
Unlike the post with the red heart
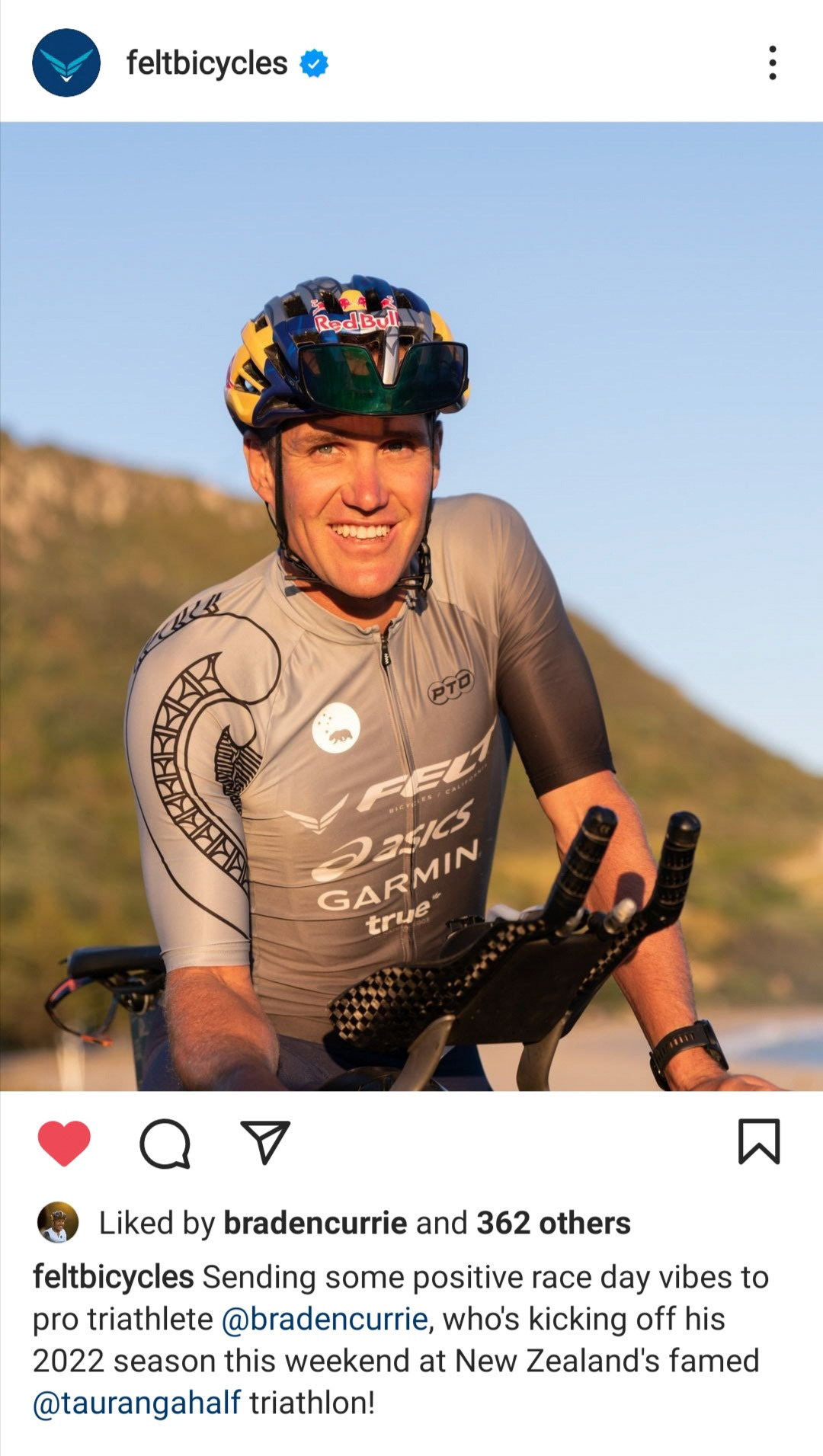[64, 1143]
